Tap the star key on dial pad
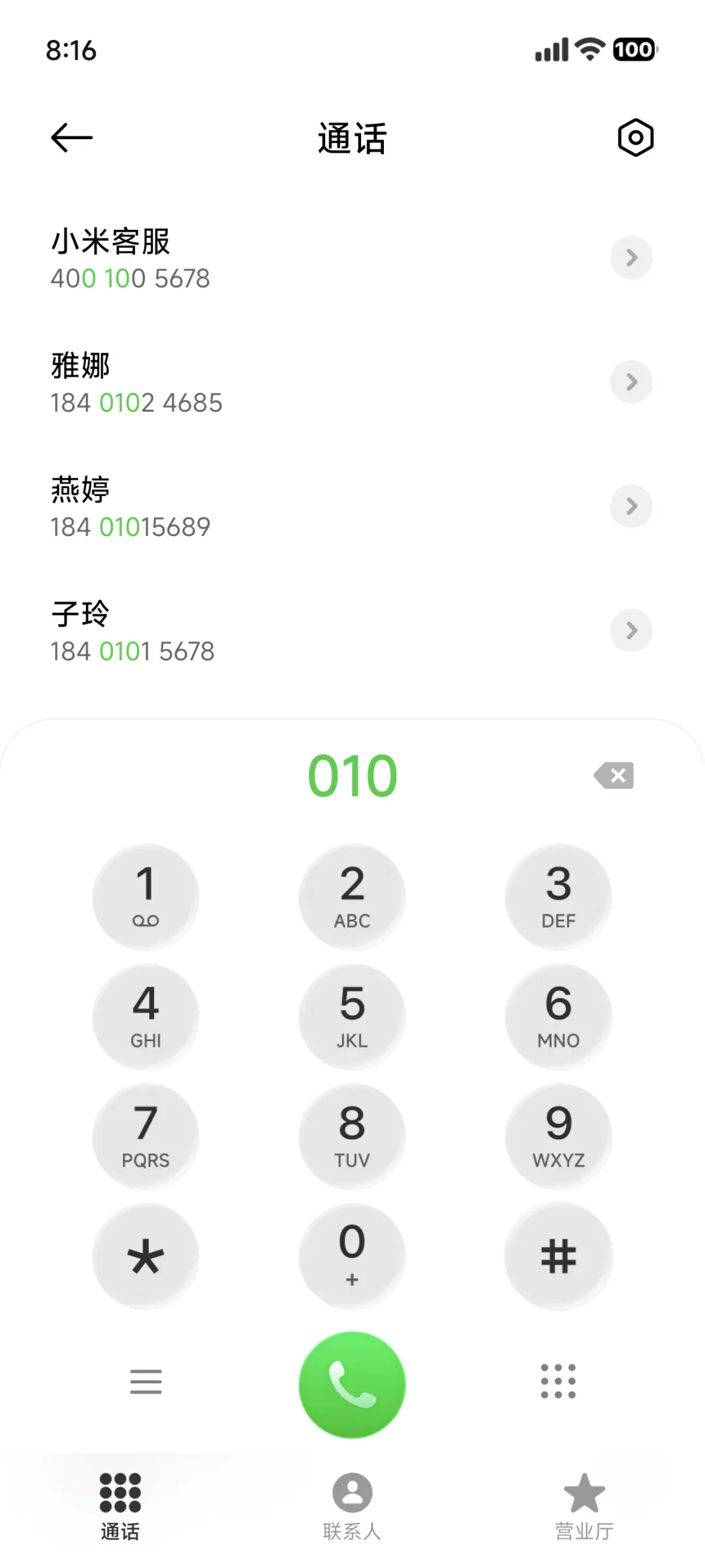 click(146, 1257)
